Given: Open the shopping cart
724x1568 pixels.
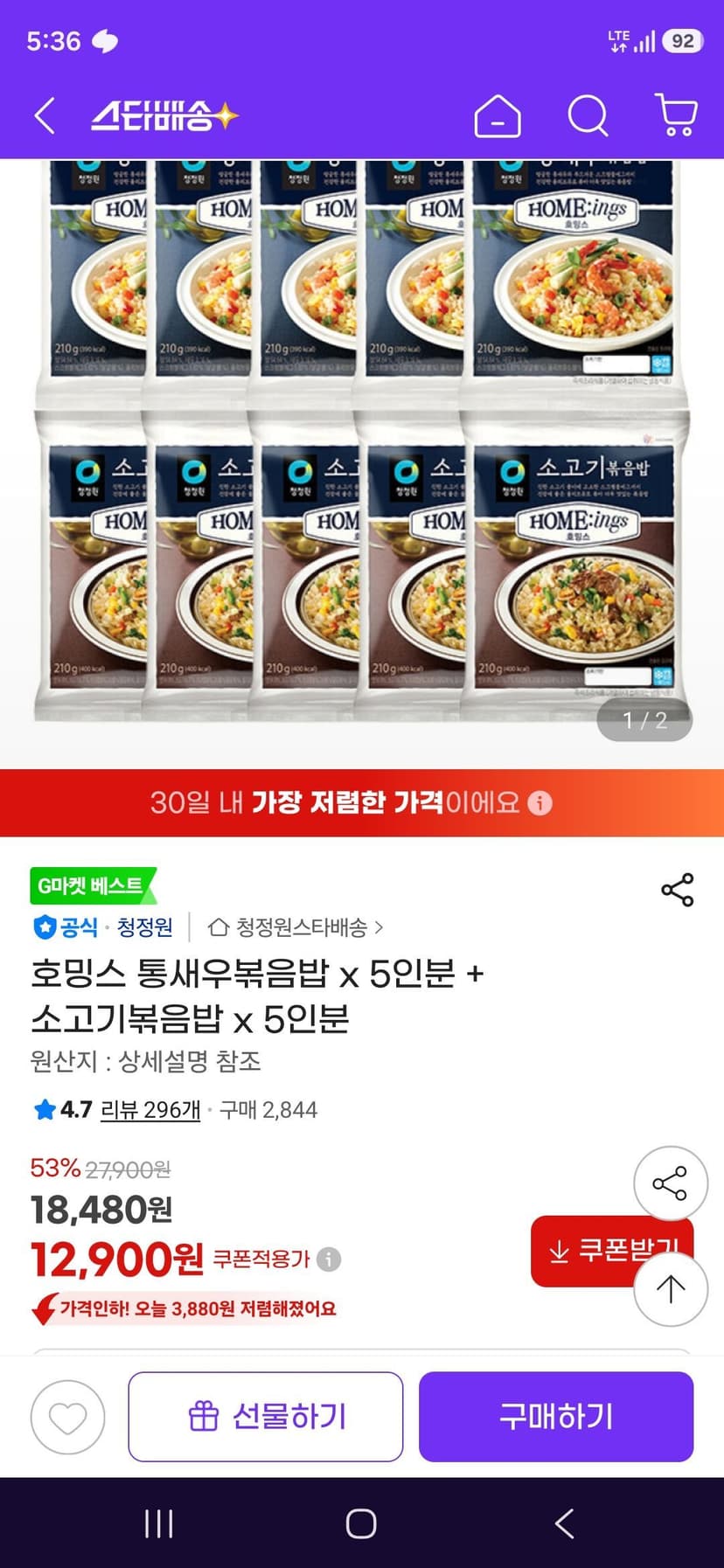Looking at the screenshot, I should [x=676, y=115].
